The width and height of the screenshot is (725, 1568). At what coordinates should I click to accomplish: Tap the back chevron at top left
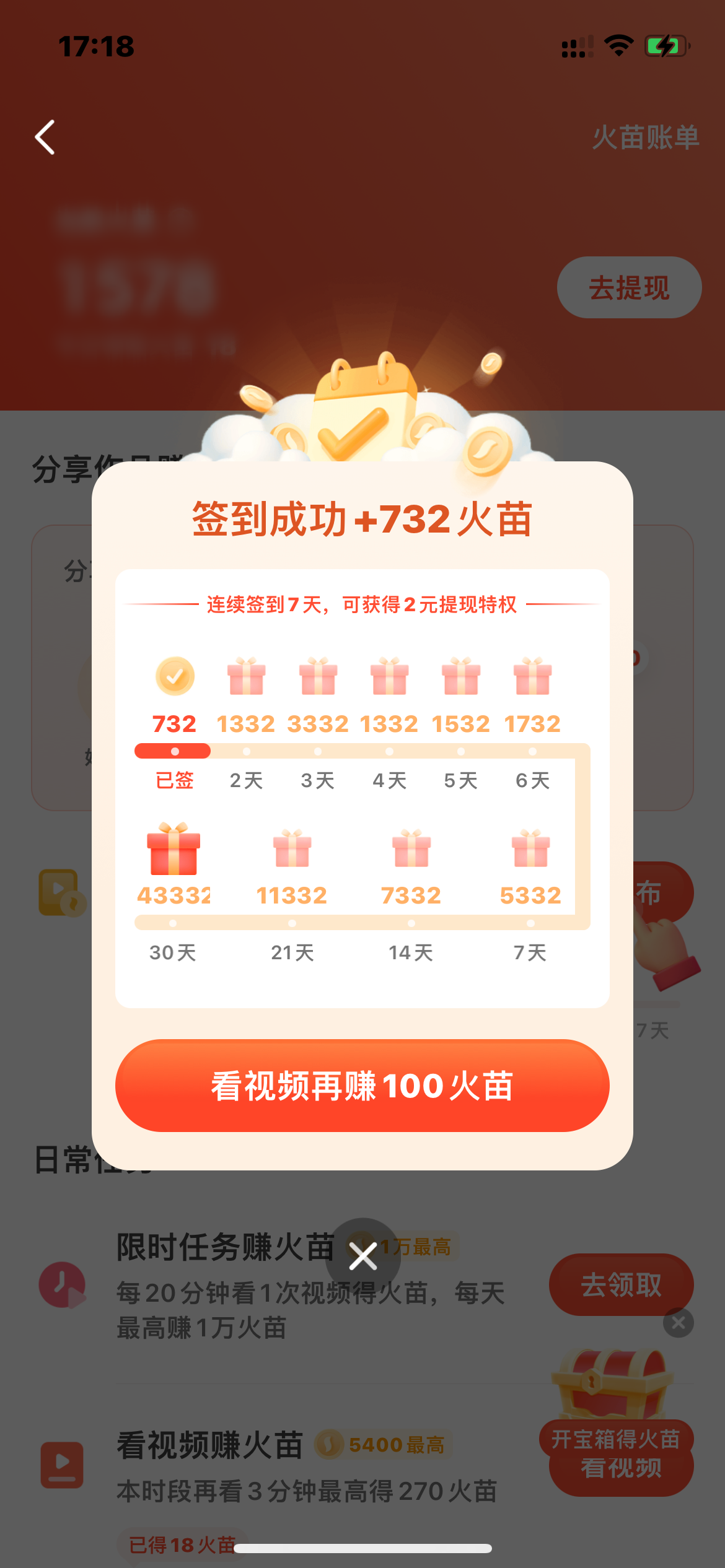45,137
